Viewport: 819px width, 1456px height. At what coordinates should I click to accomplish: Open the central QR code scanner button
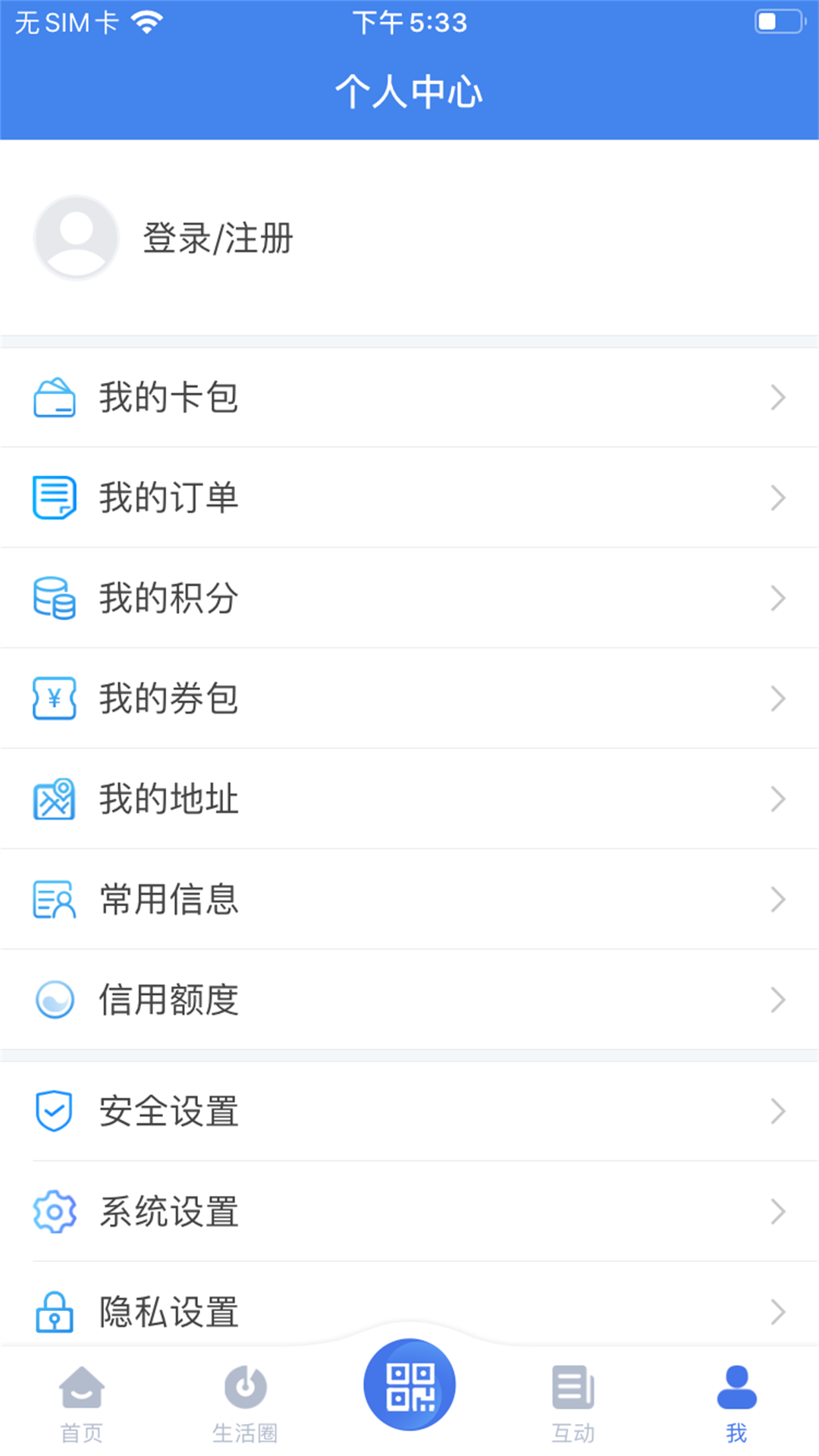409,1383
